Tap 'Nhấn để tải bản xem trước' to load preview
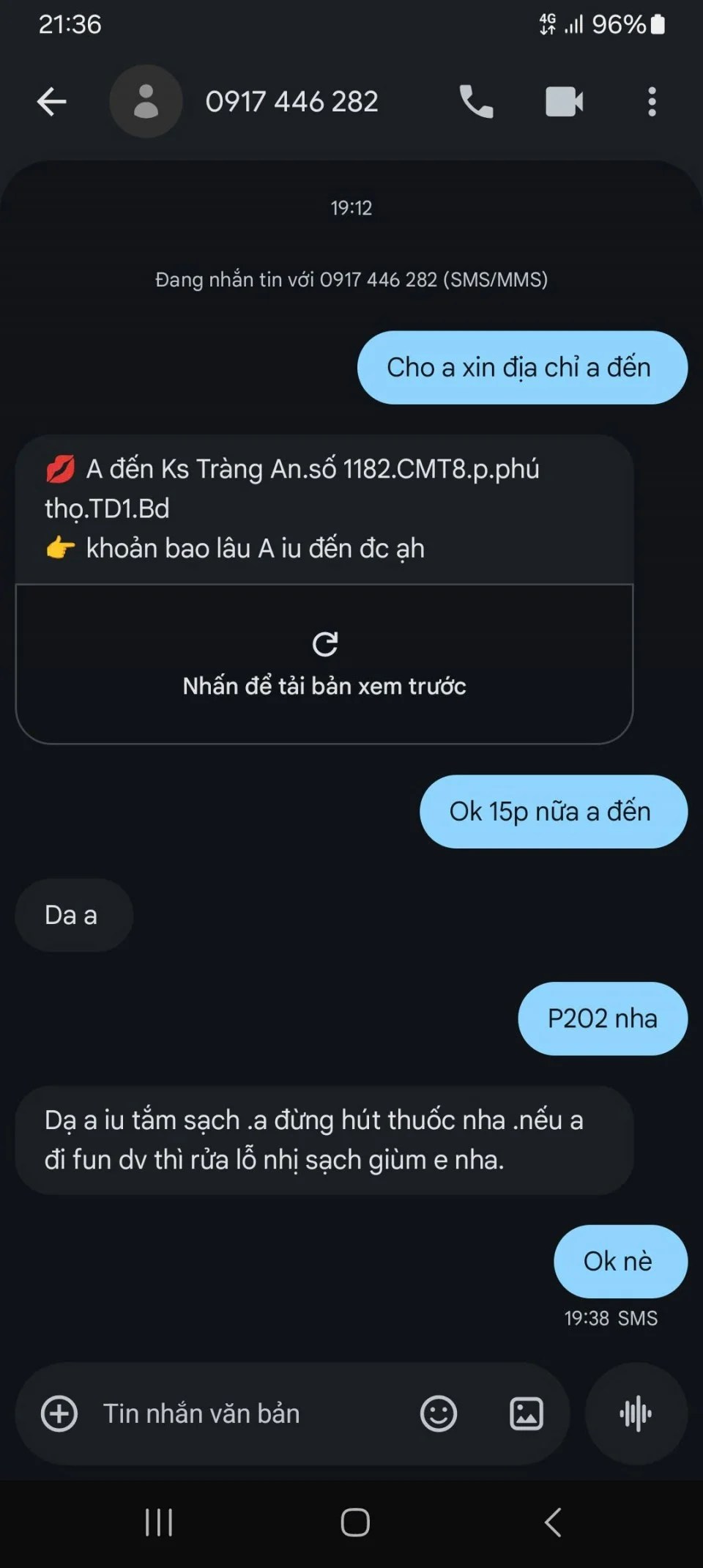 324,665
